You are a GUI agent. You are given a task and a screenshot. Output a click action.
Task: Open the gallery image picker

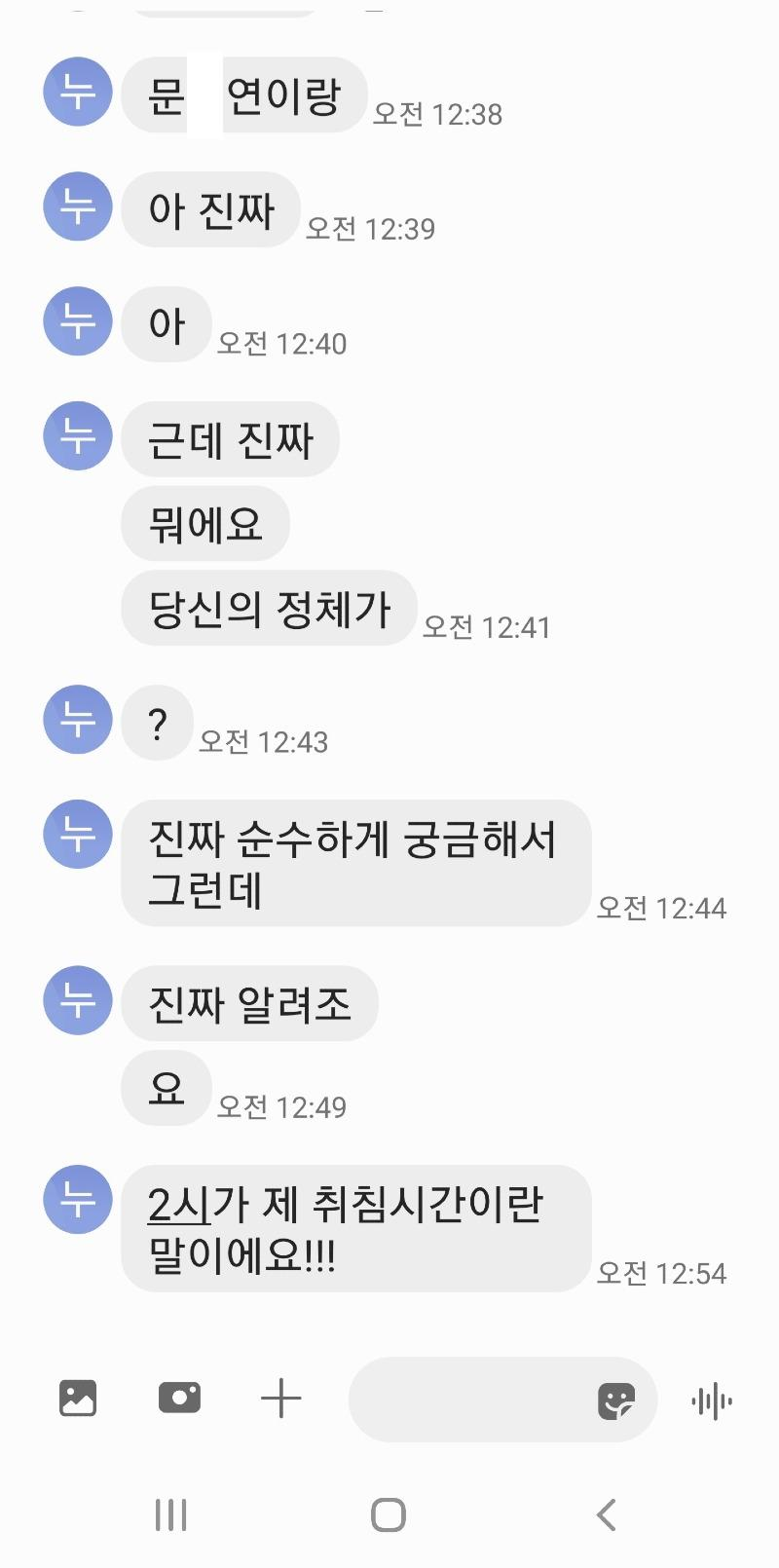click(x=78, y=1399)
